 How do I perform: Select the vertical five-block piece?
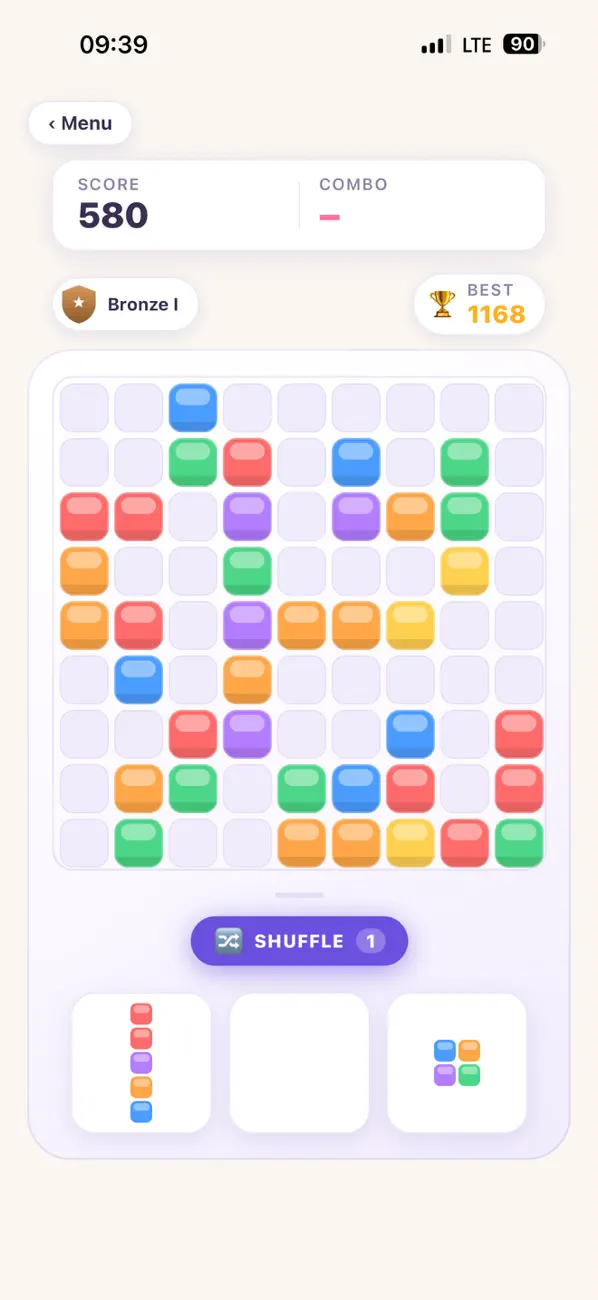pyautogui.click(x=141, y=1063)
